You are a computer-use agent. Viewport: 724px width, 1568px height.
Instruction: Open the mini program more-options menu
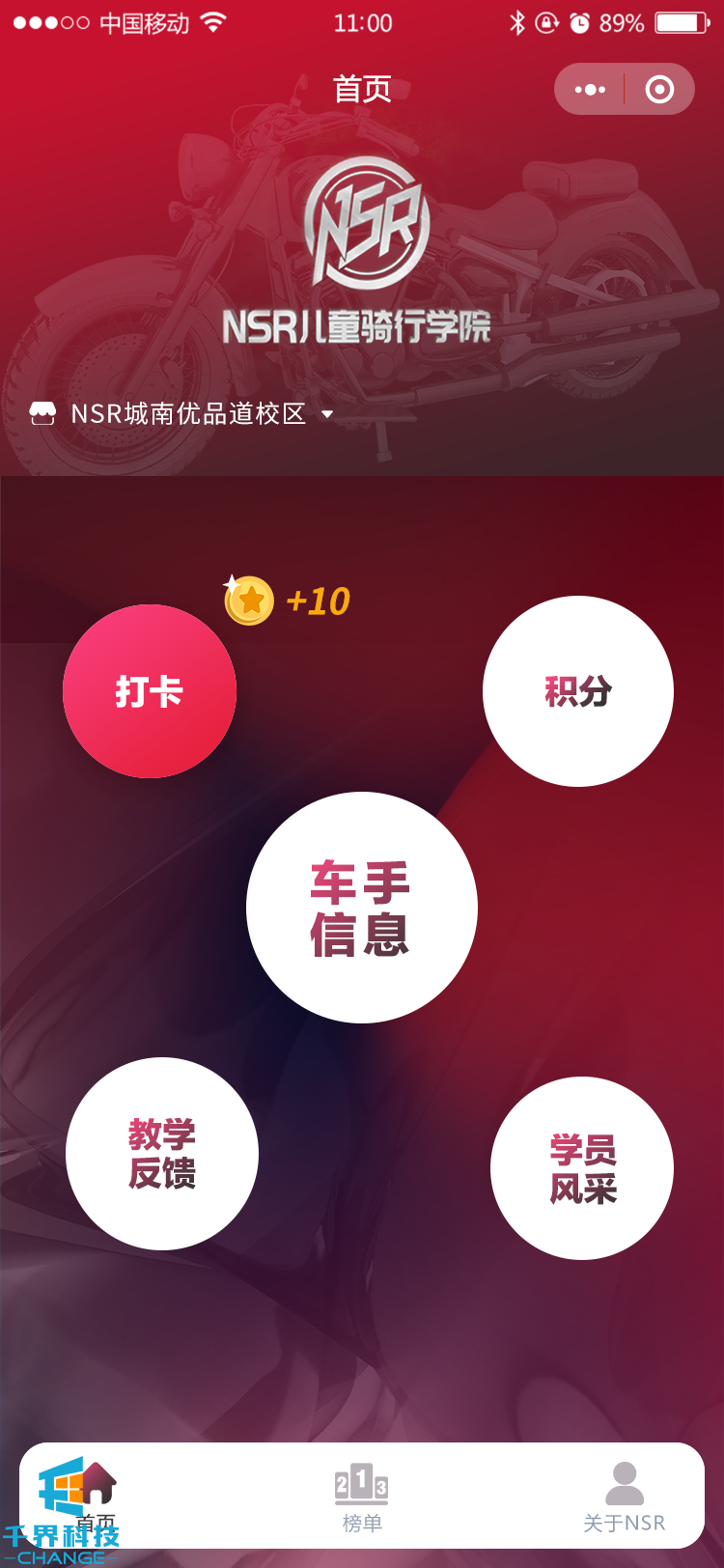pyautogui.click(x=590, y=90)
